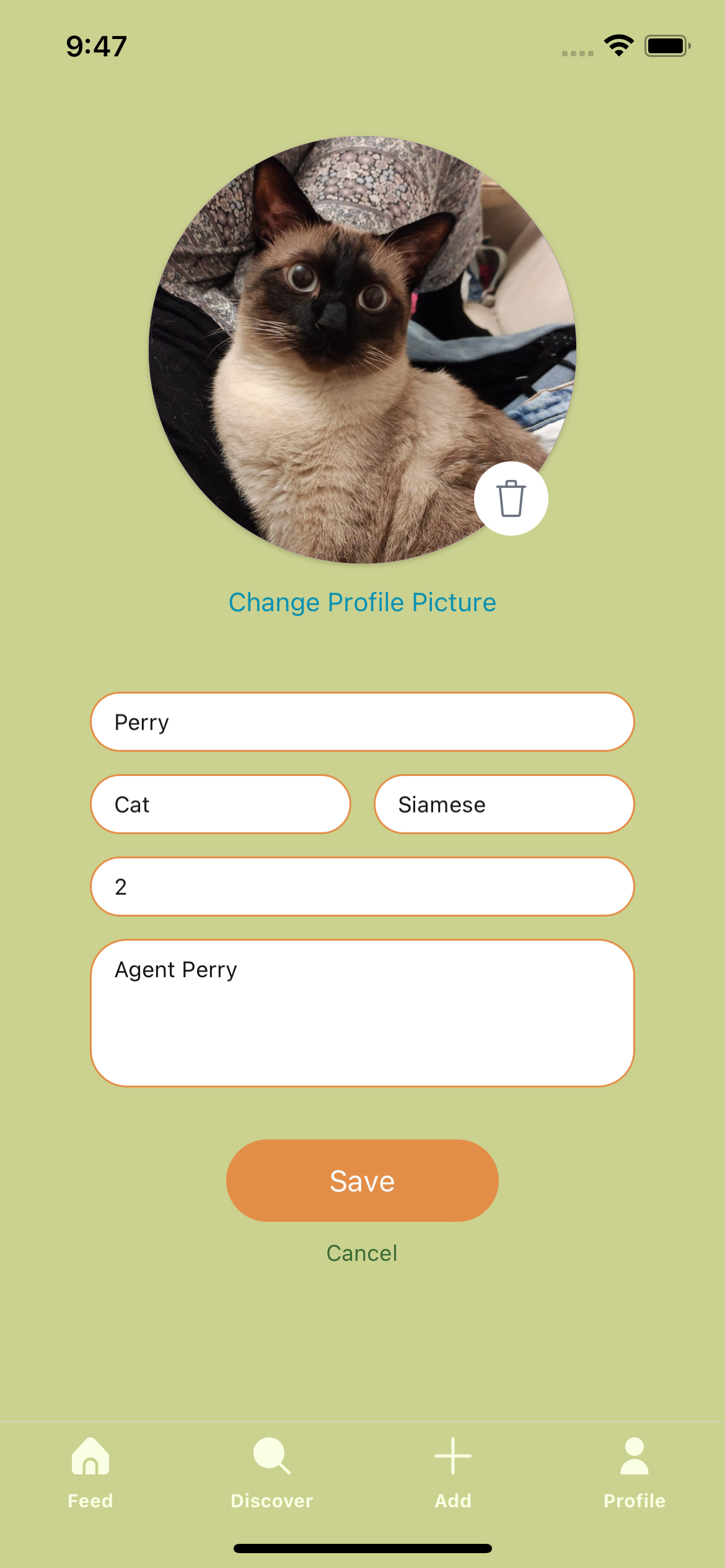Edit the breed field showing Siamese
This screenshot has width=725, height=1568.
(x=504, y=804)
